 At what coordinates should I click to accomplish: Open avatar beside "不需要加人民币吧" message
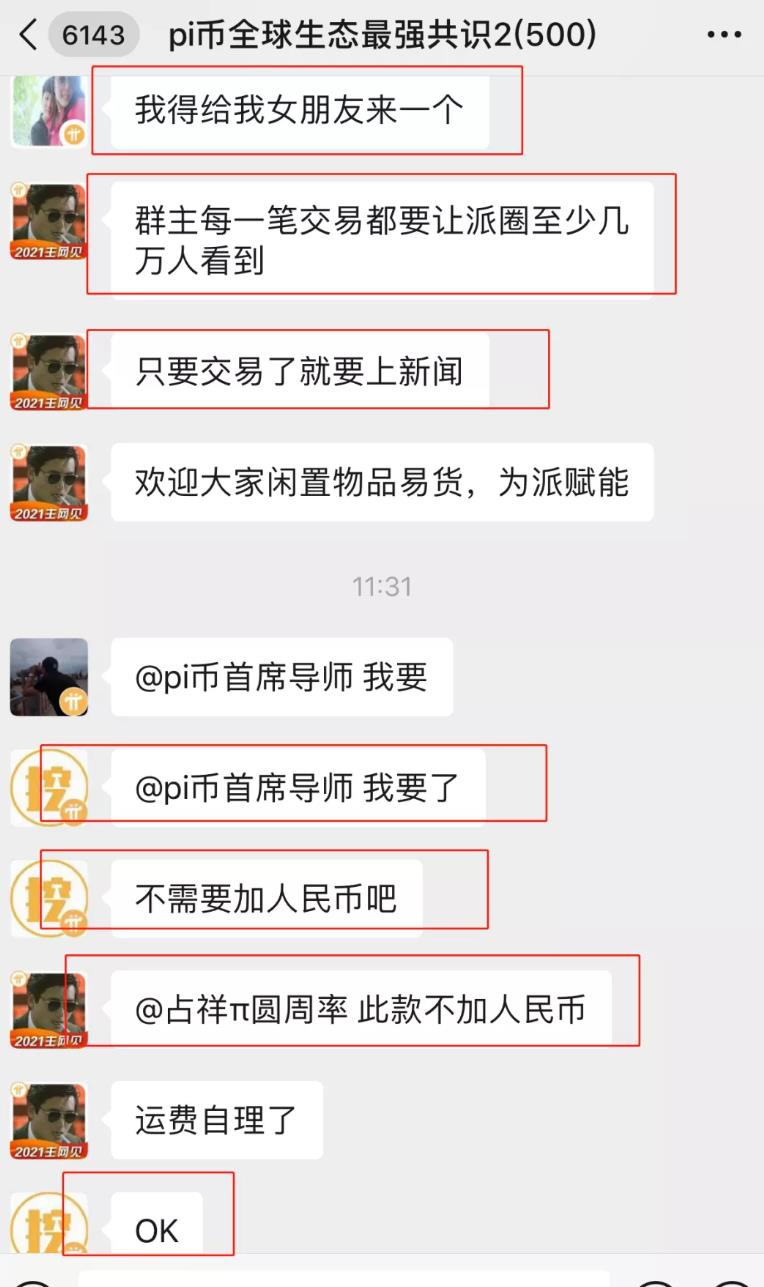coord(48,897)
